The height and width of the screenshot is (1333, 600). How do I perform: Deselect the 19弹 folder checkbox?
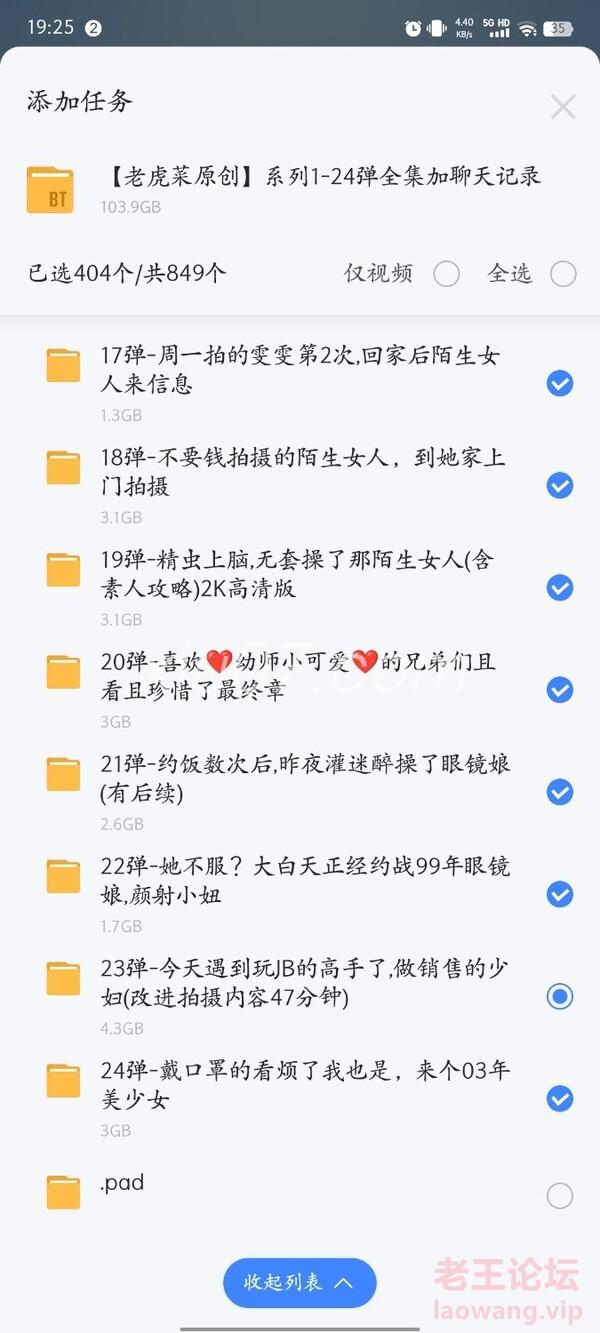[x=560, y=587]
